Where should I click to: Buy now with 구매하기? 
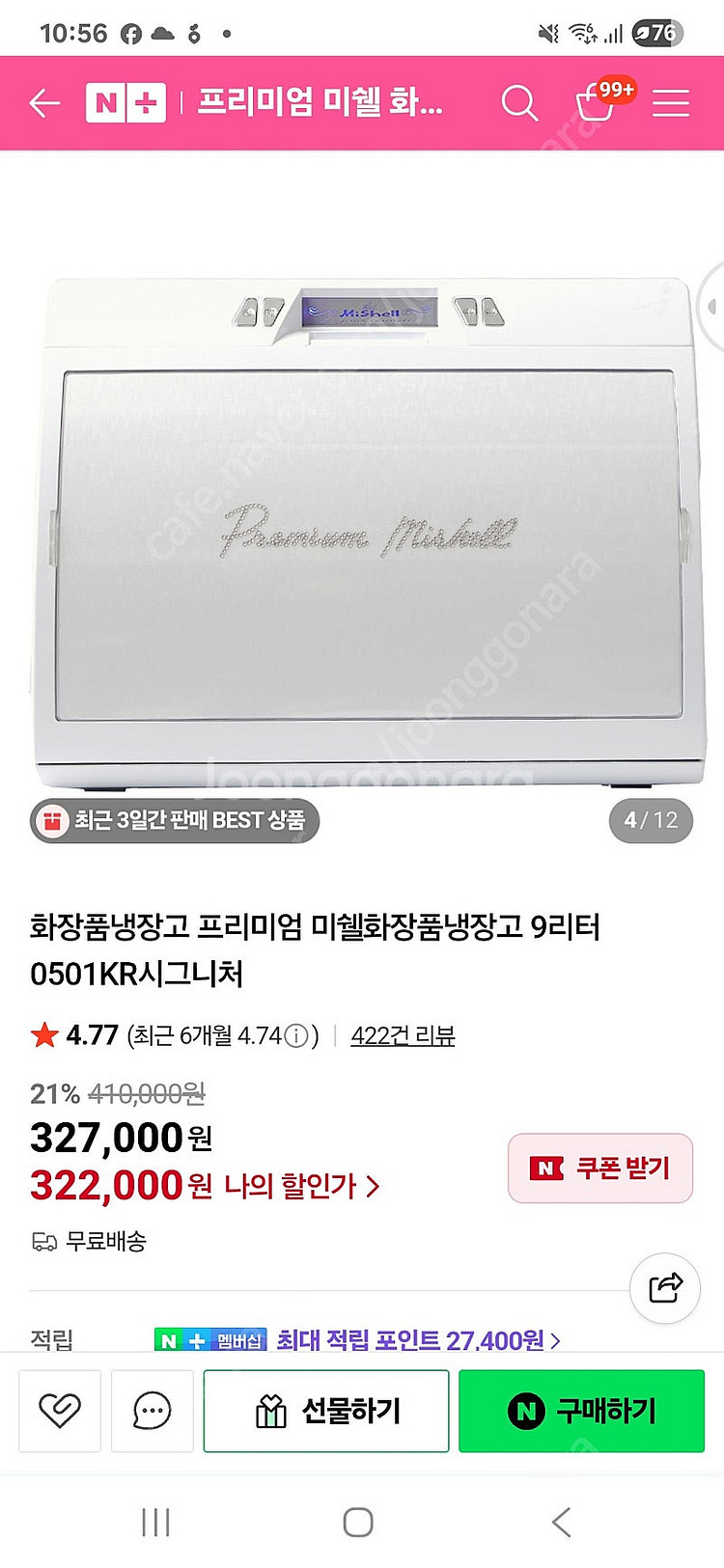click(581, 1411)
